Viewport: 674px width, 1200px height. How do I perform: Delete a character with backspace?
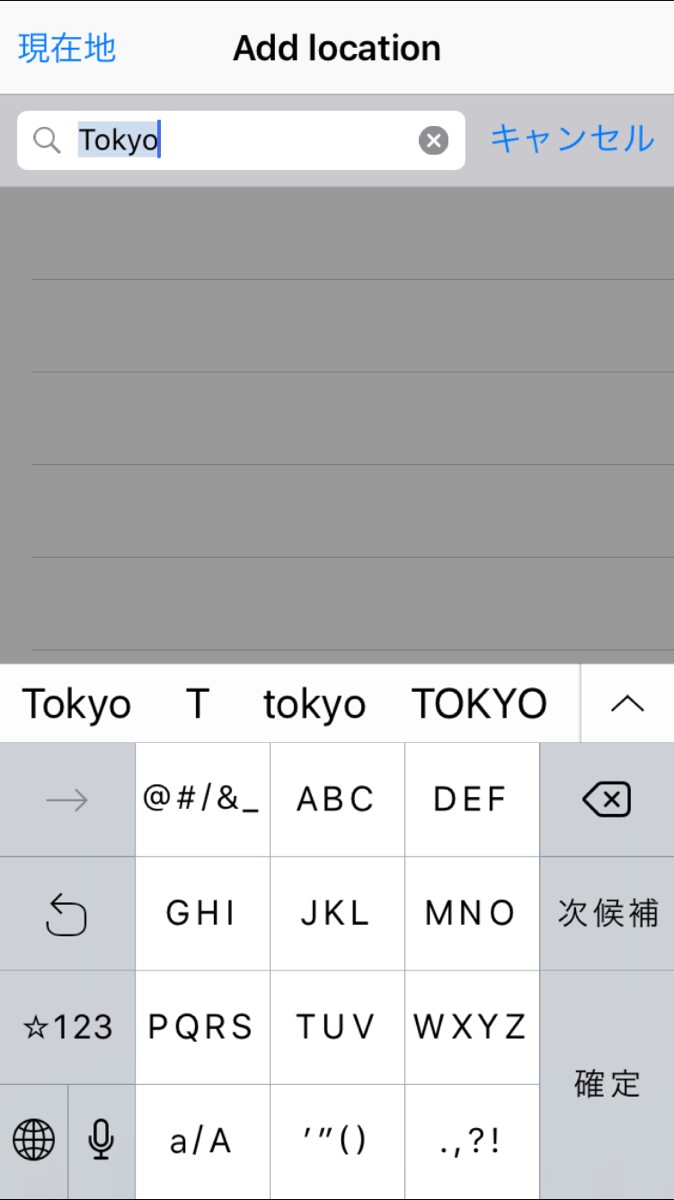606,799
